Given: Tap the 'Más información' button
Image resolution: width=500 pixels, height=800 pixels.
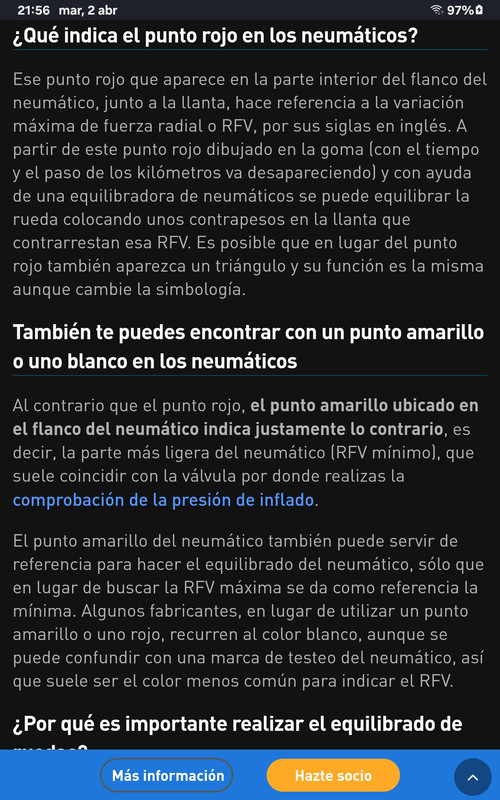Looking at the screenshot, I should [167, 776].
